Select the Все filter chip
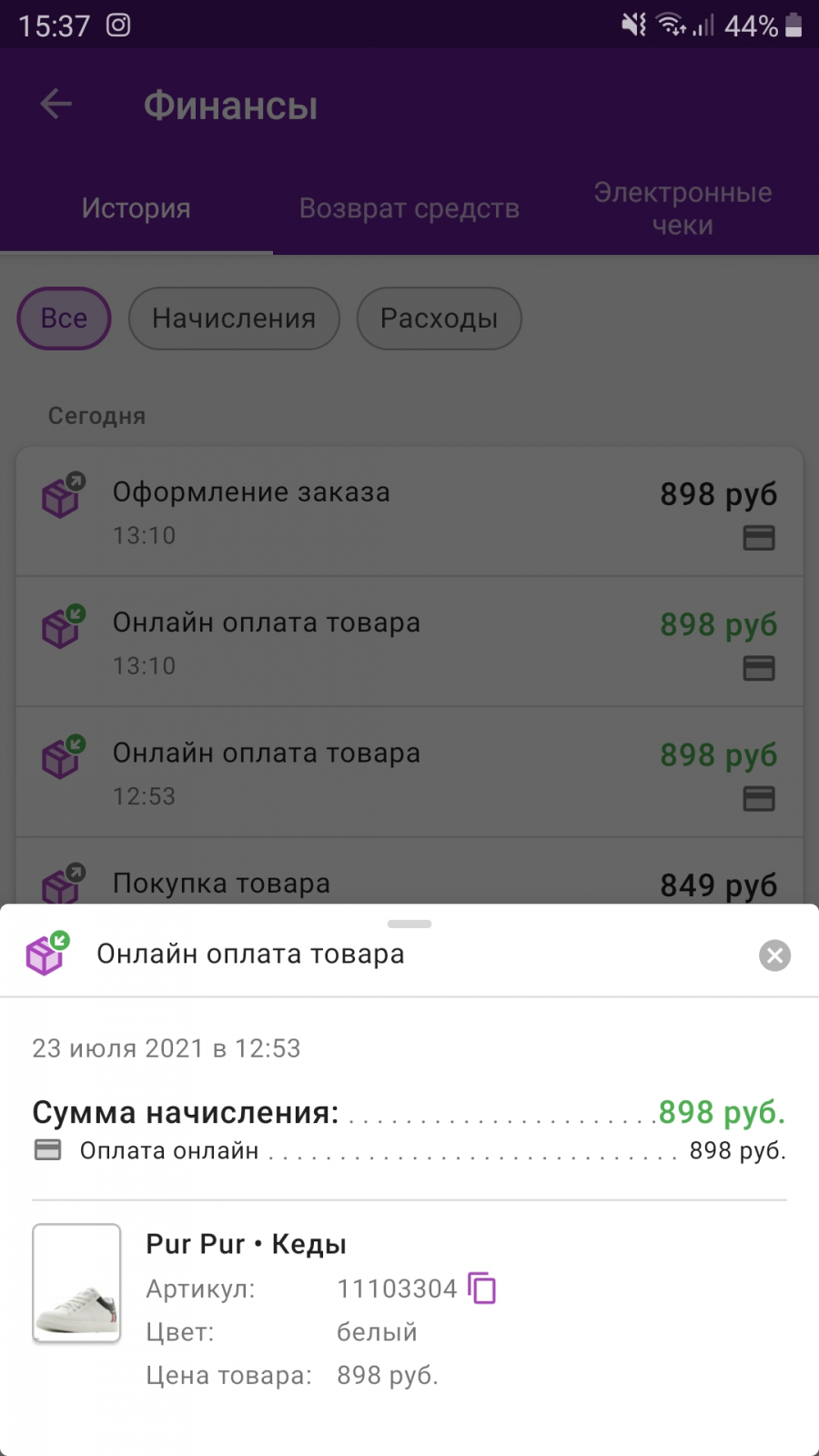819x1456 pixels. point(64,318)
